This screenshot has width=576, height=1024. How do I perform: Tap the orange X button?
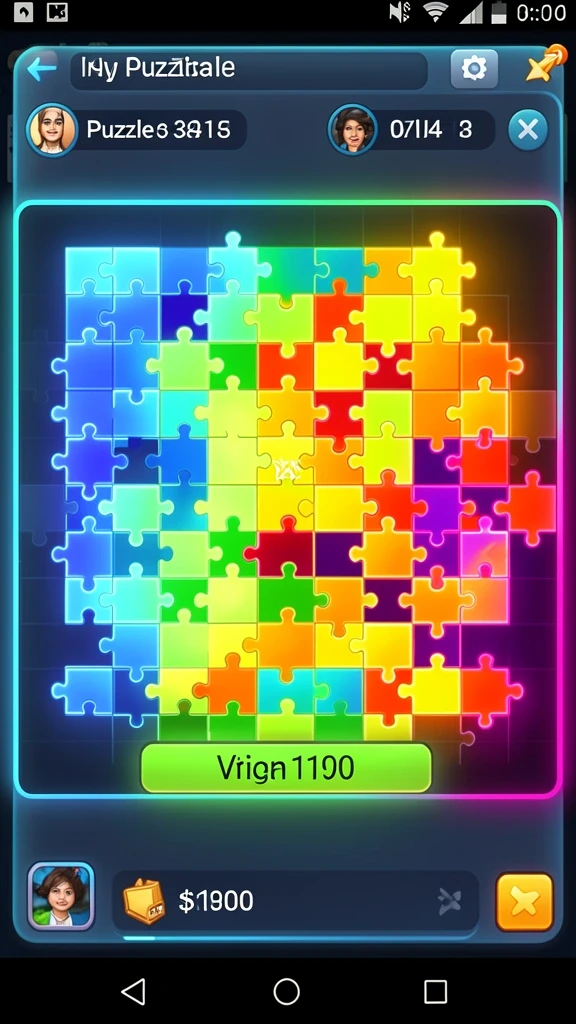[524, 902]
